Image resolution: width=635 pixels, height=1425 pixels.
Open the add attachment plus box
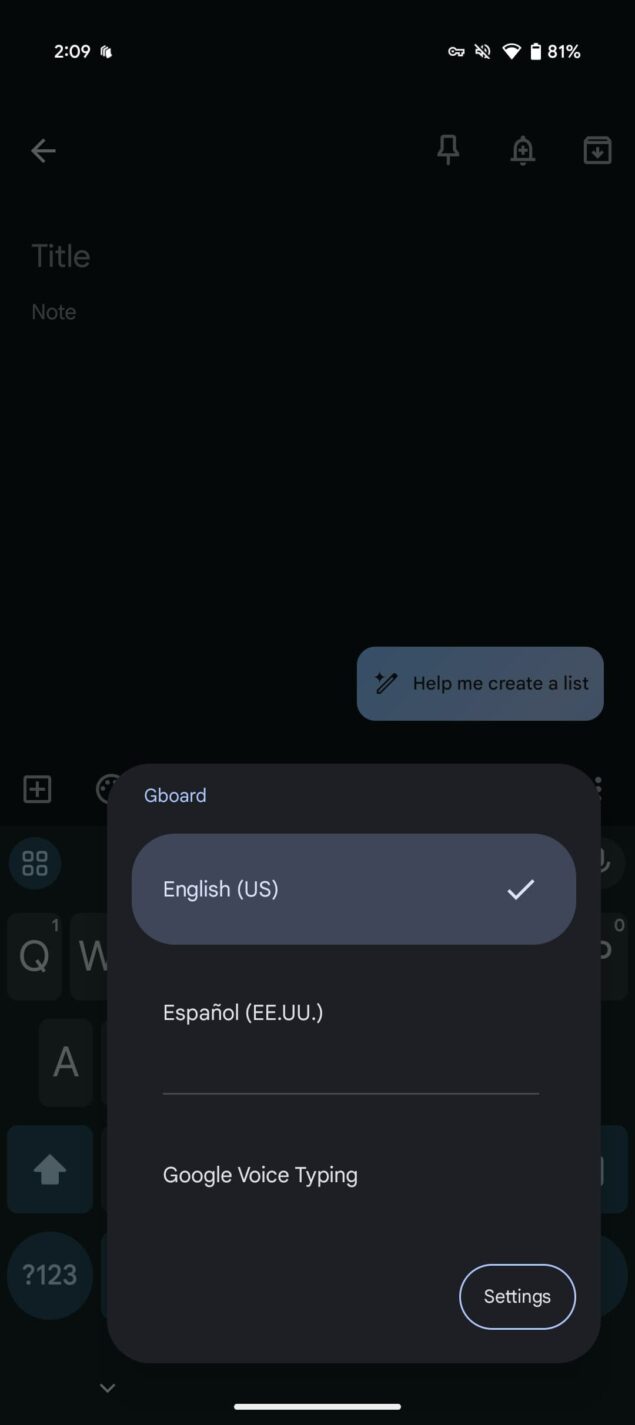tap(37, 789)
